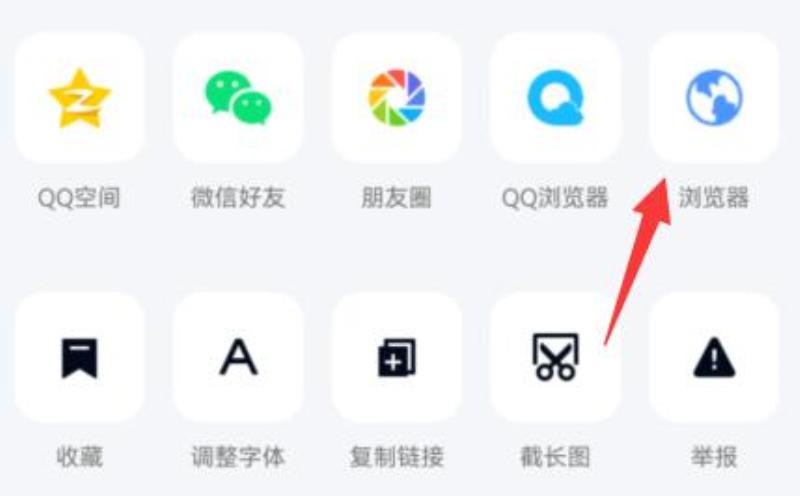Tap 收藏 to bookmark
The height and width of the screenshot is (496, 800).
coord(79,357)
